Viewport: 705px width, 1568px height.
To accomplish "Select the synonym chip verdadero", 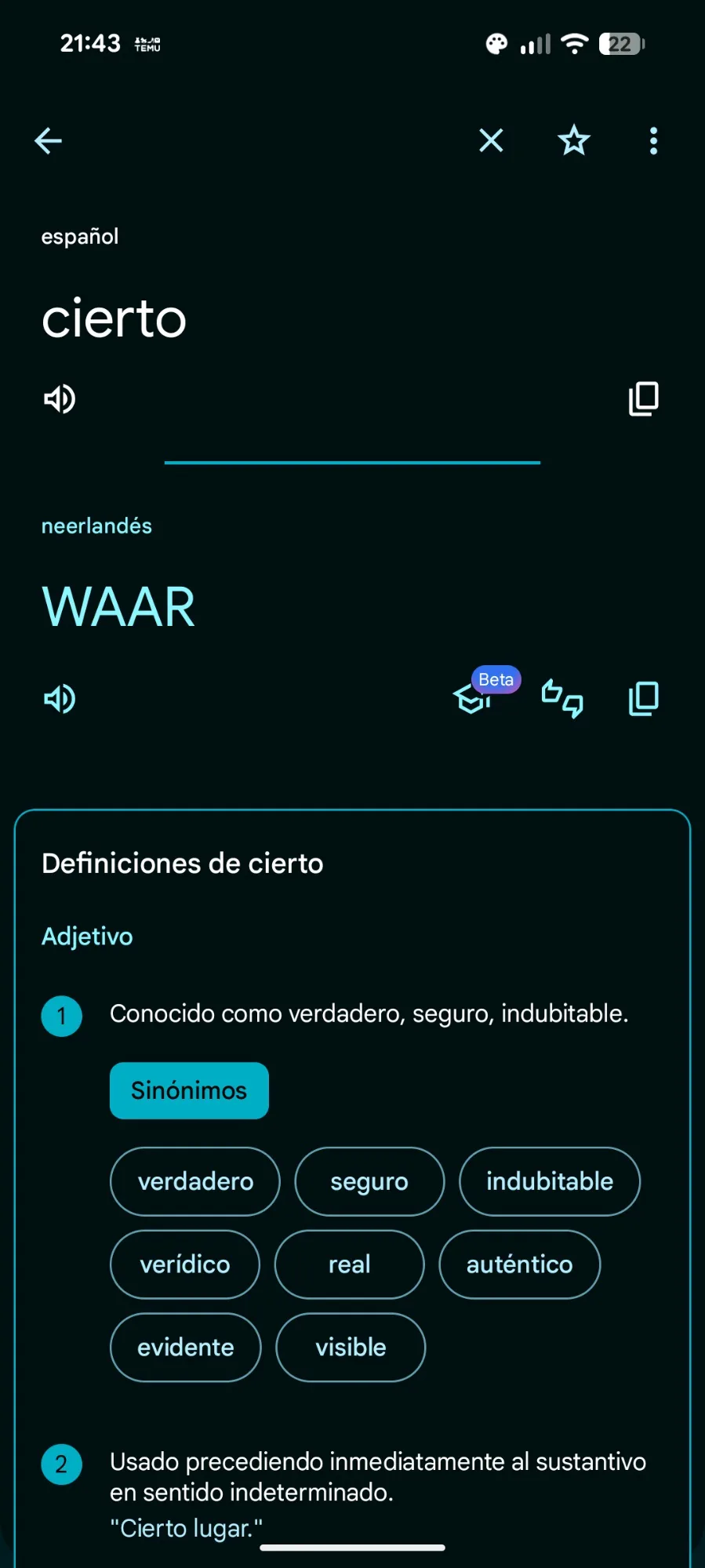I will click(195, 1181).
